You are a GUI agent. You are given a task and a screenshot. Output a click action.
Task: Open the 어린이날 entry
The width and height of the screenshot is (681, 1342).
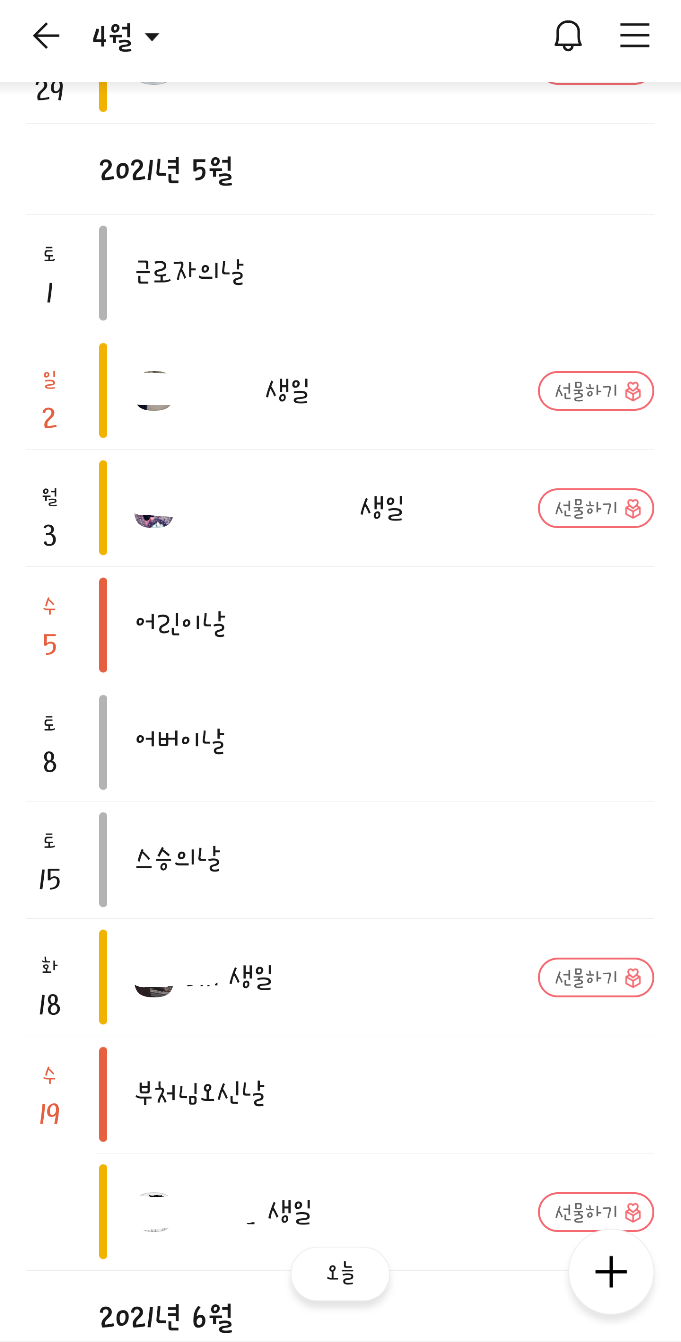coord(340,625)
